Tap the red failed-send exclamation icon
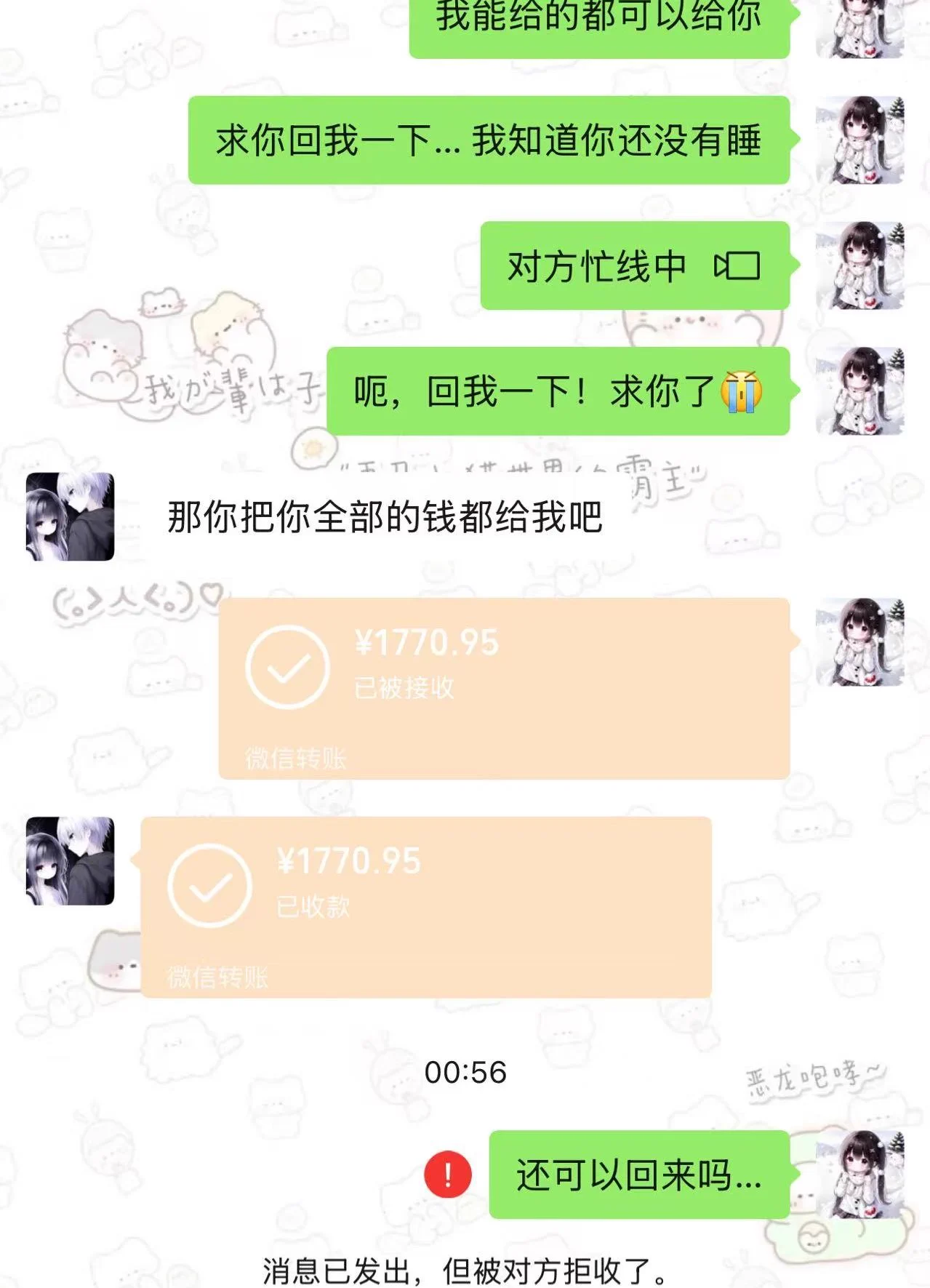 click(448, 1175)
